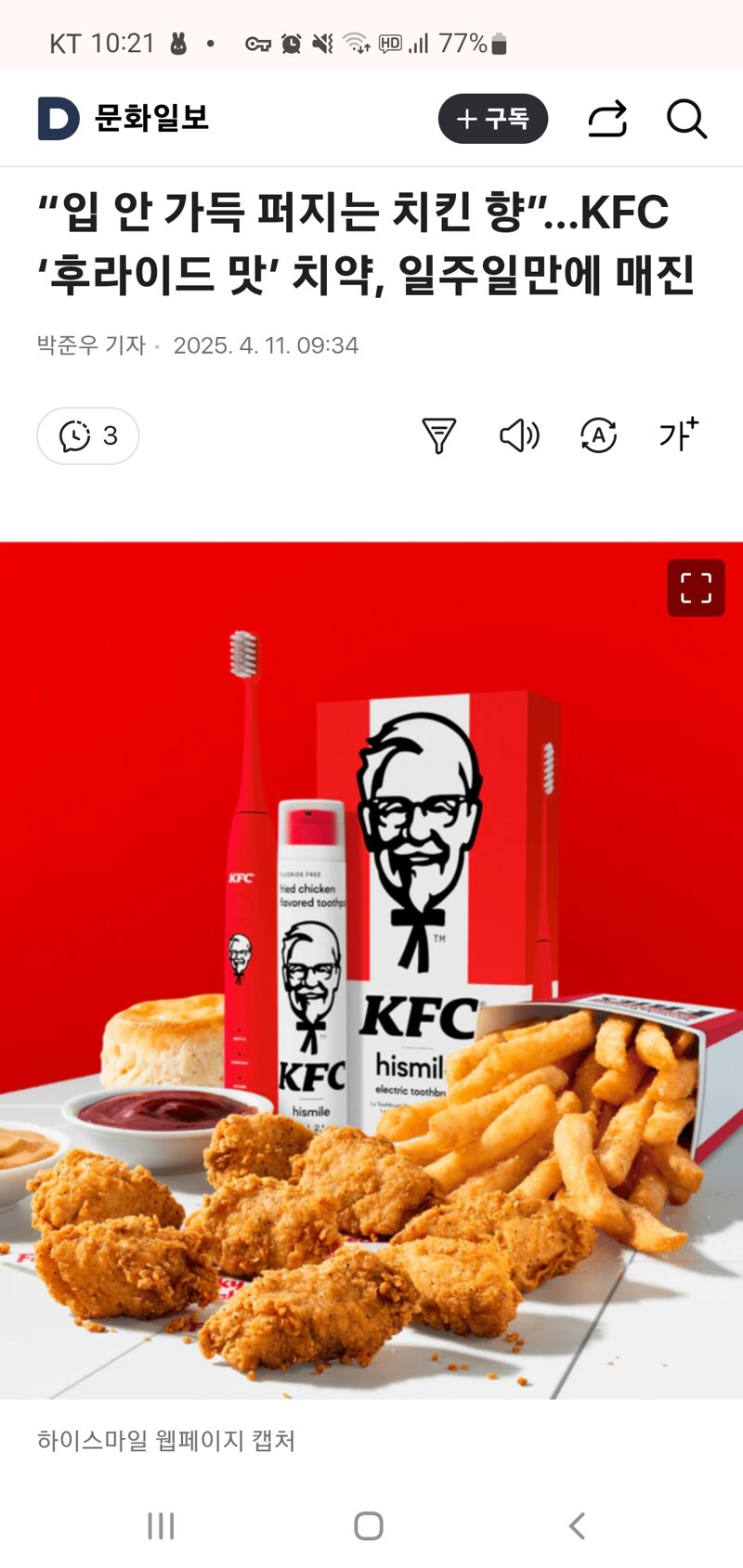View the 3 comments
Viewport: 743px width, 1568px height.
(88, 435)
